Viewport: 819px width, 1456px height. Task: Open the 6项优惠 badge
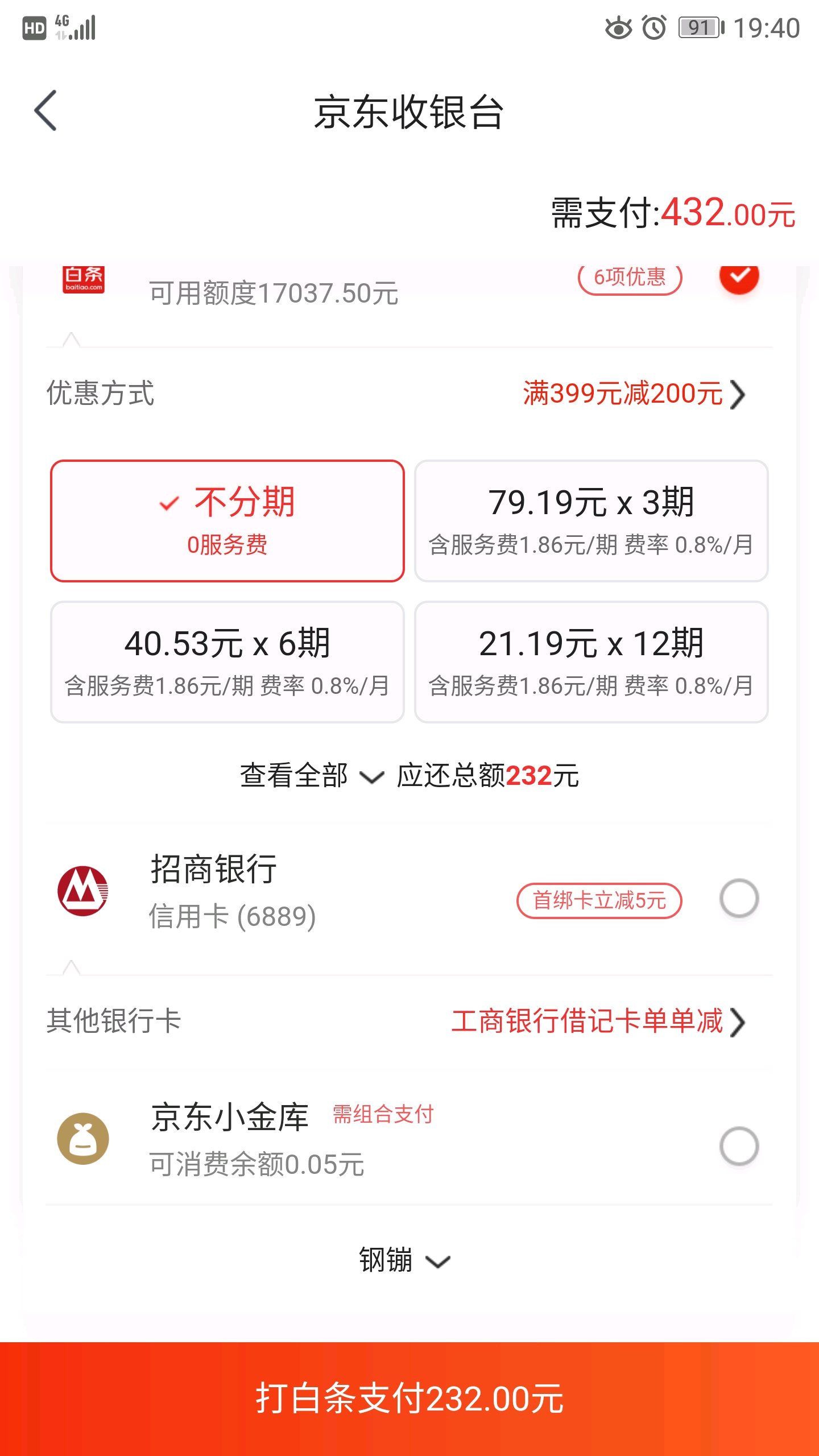[x=630, y=278]
